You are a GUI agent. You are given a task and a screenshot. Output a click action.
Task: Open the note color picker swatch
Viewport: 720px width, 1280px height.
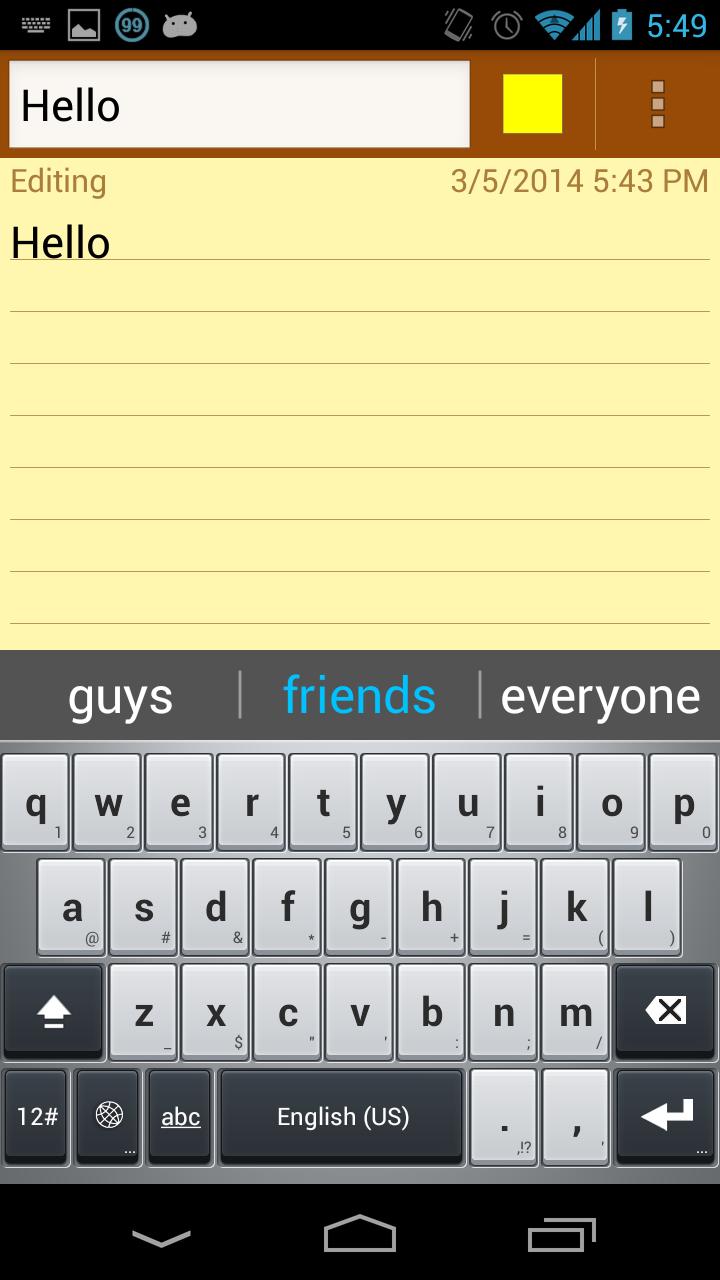pyautogui.click(x=530, y=103)
